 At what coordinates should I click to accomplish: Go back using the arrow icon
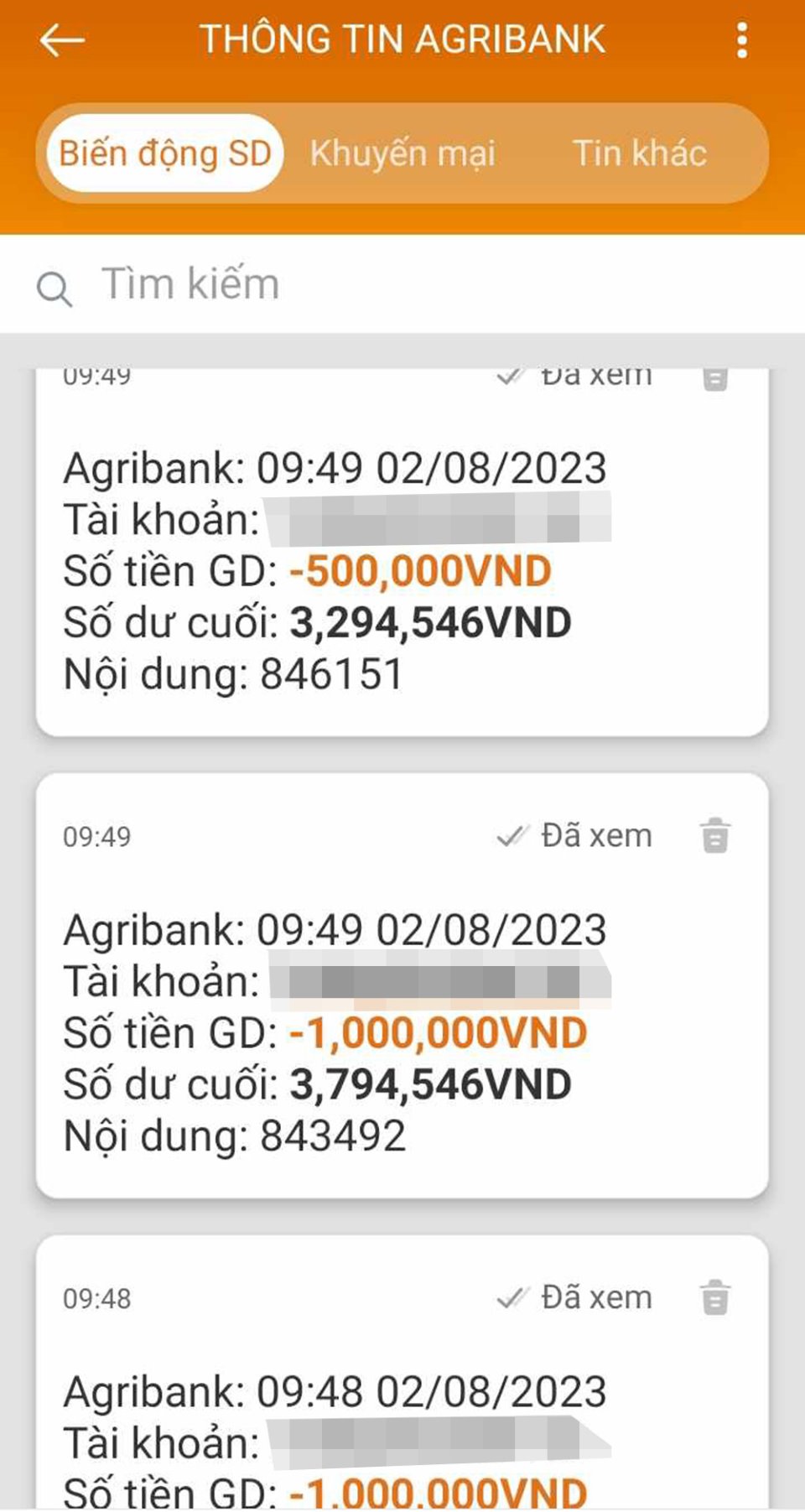click(62, 39)
